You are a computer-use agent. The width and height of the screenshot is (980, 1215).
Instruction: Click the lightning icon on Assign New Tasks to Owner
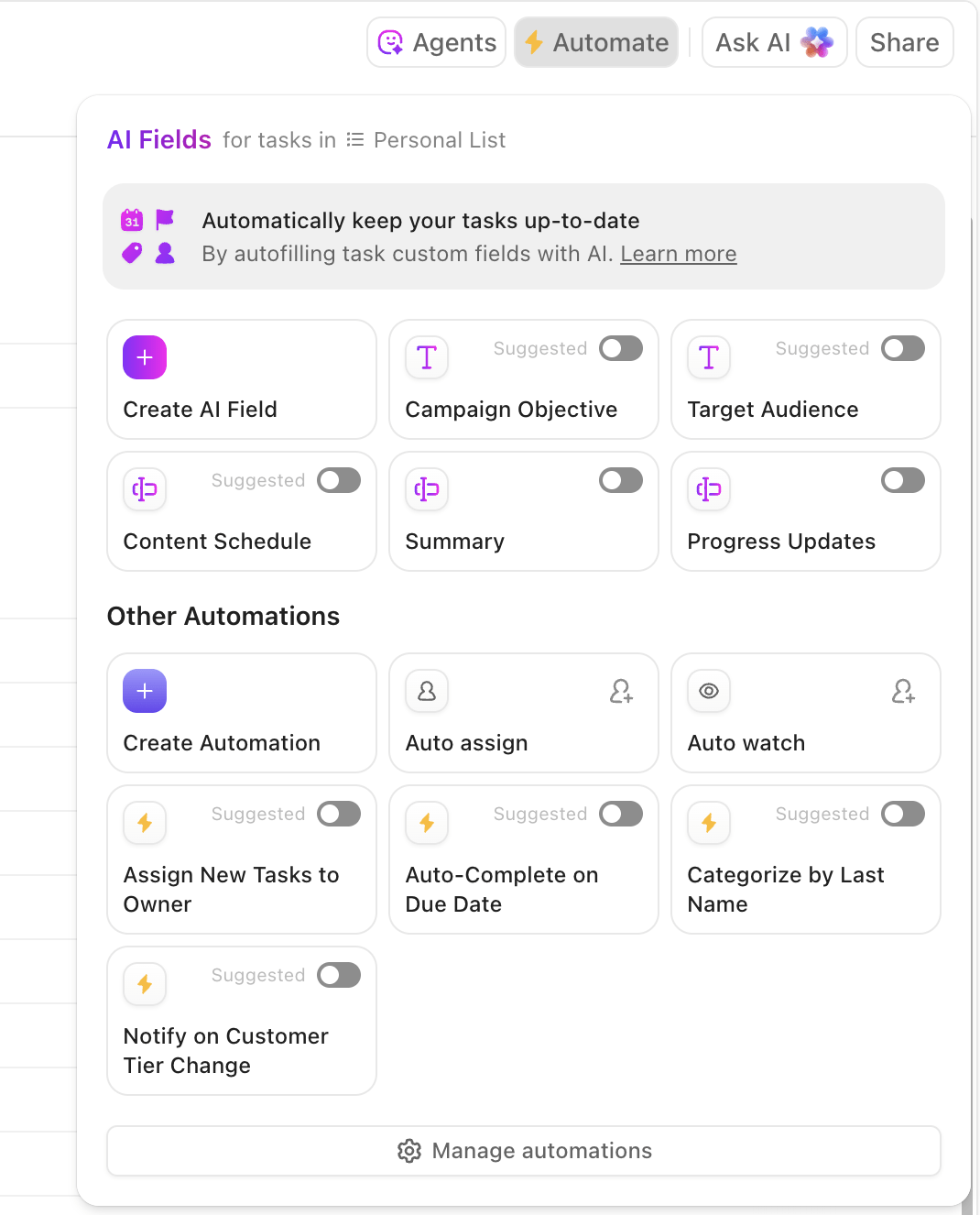[144, 823]
